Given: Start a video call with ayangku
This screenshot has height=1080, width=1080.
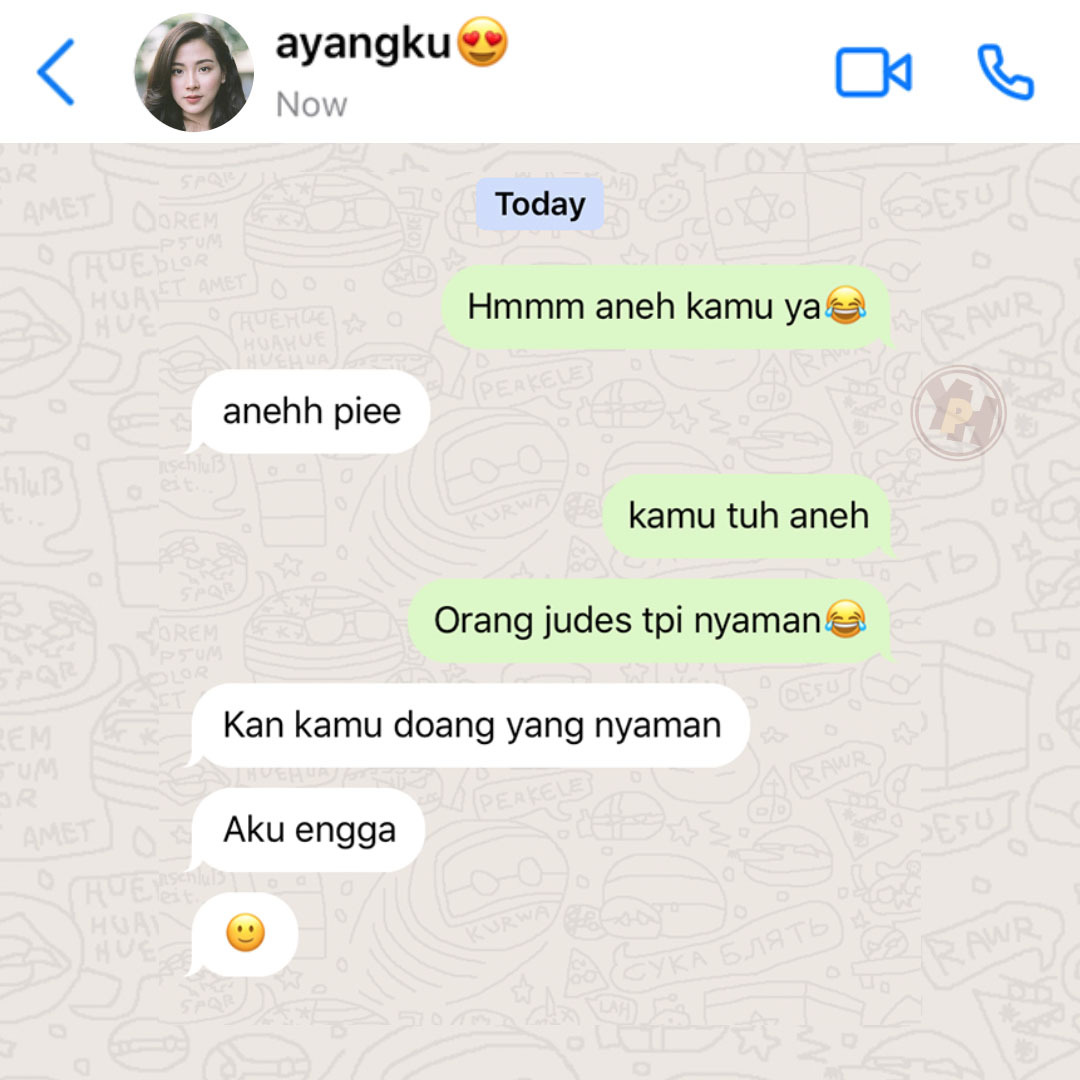Looking at the screenshot, I should pyautogui.click(x=872, y=73).
